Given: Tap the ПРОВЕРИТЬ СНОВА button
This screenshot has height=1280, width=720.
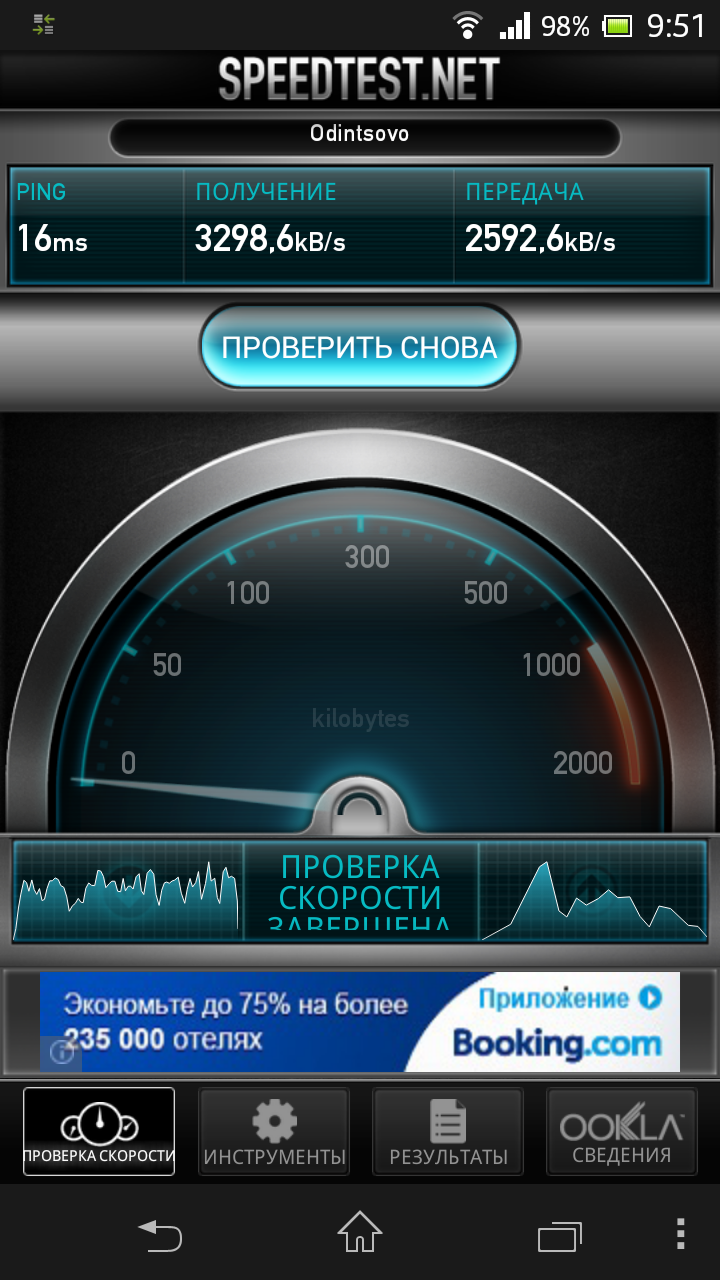Looking at the screenshot, I should [x=359, y=347].
